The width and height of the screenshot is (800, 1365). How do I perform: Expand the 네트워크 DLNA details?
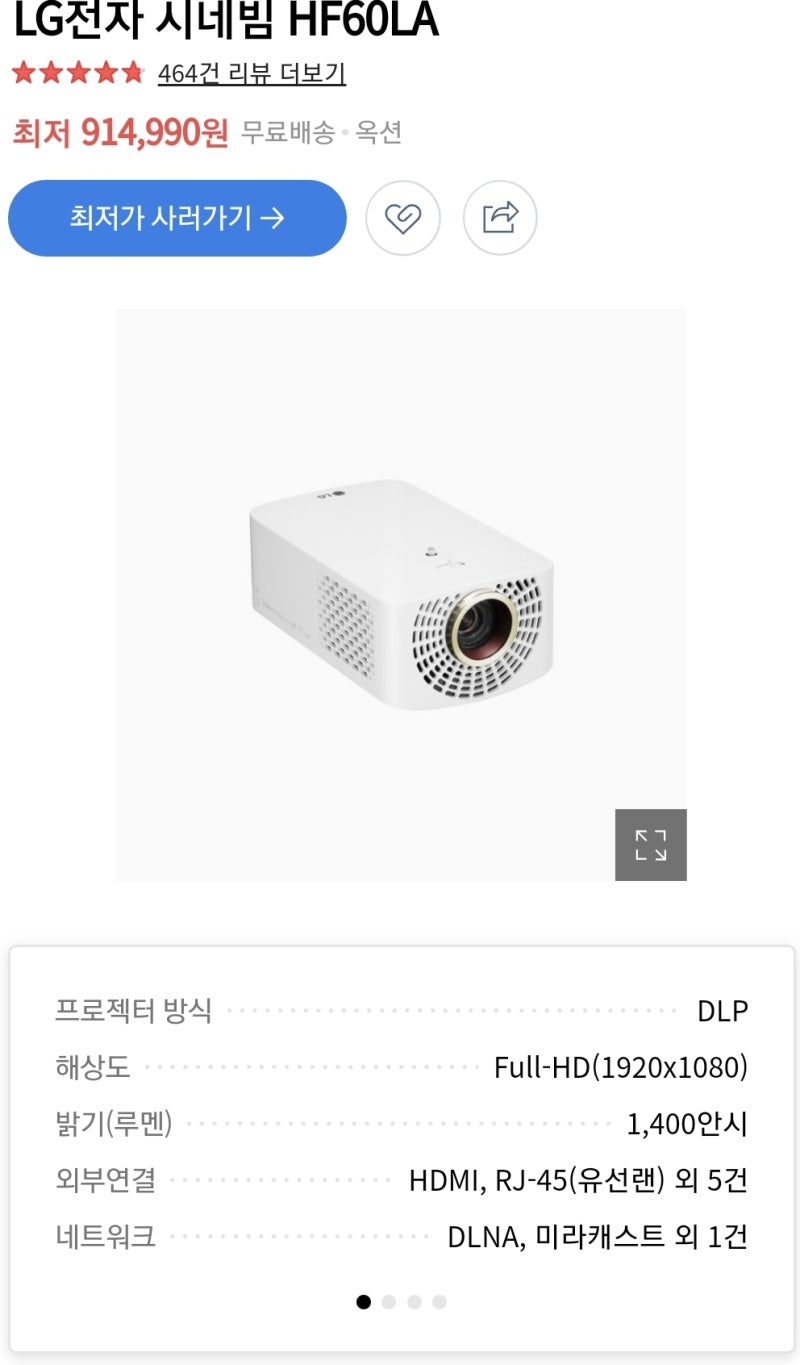click(x=400, y=1237)
